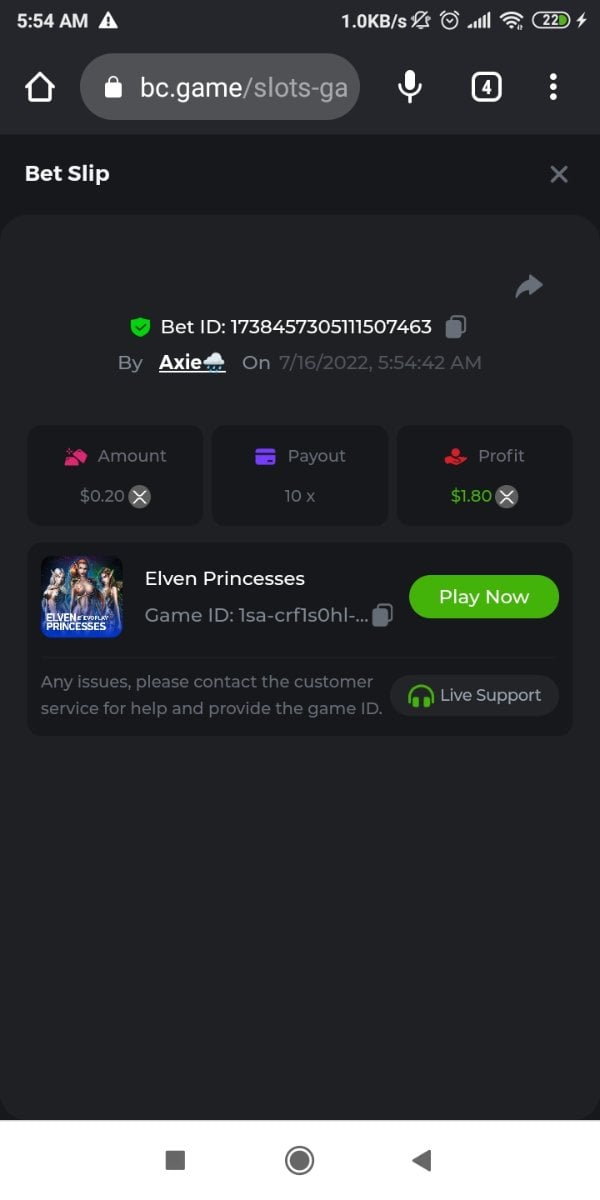Copy the Game ID
This screenshot has height=1200, width=600.
point(383,615)
